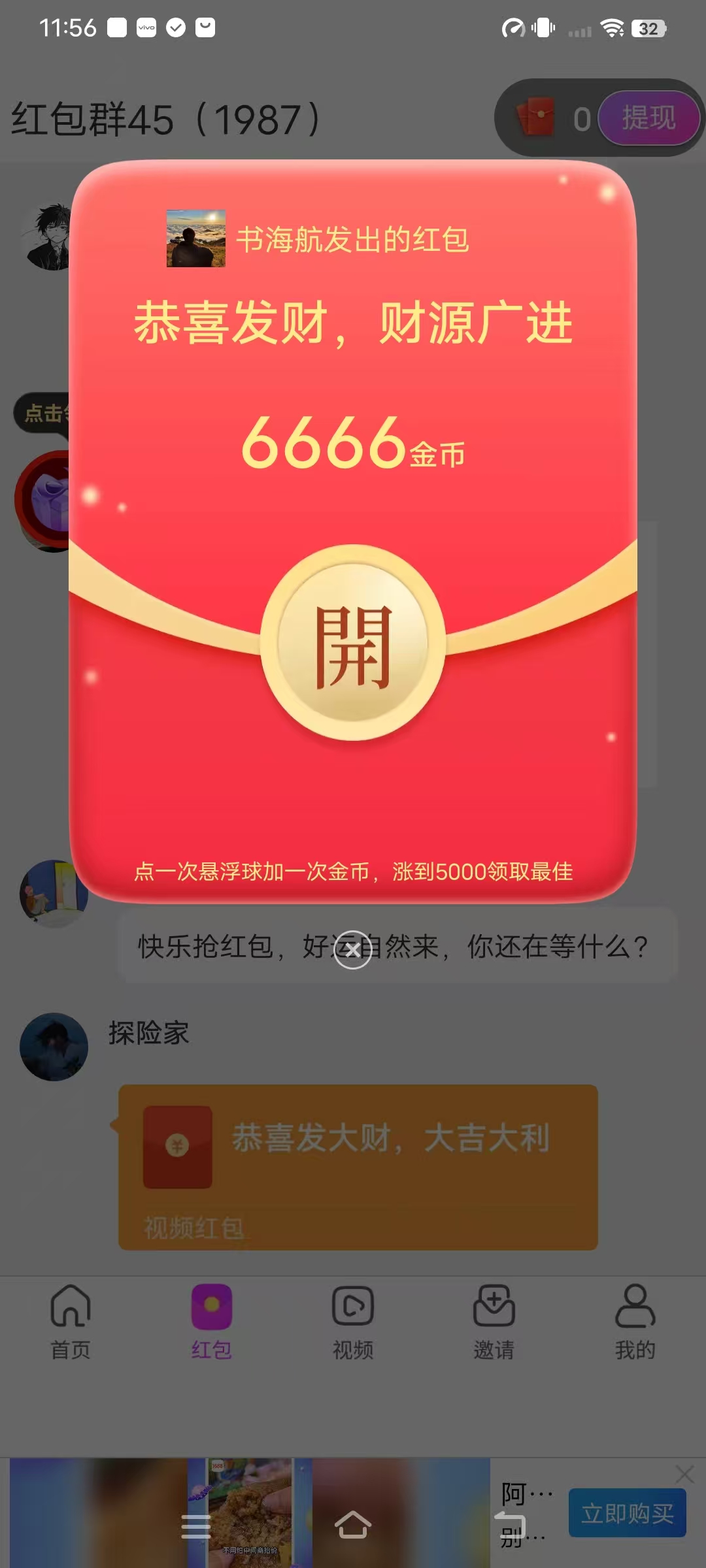This screenshot has height=1568, width=706.
Task: Open the red envelope with 開 button
Action: pos(353,644)
